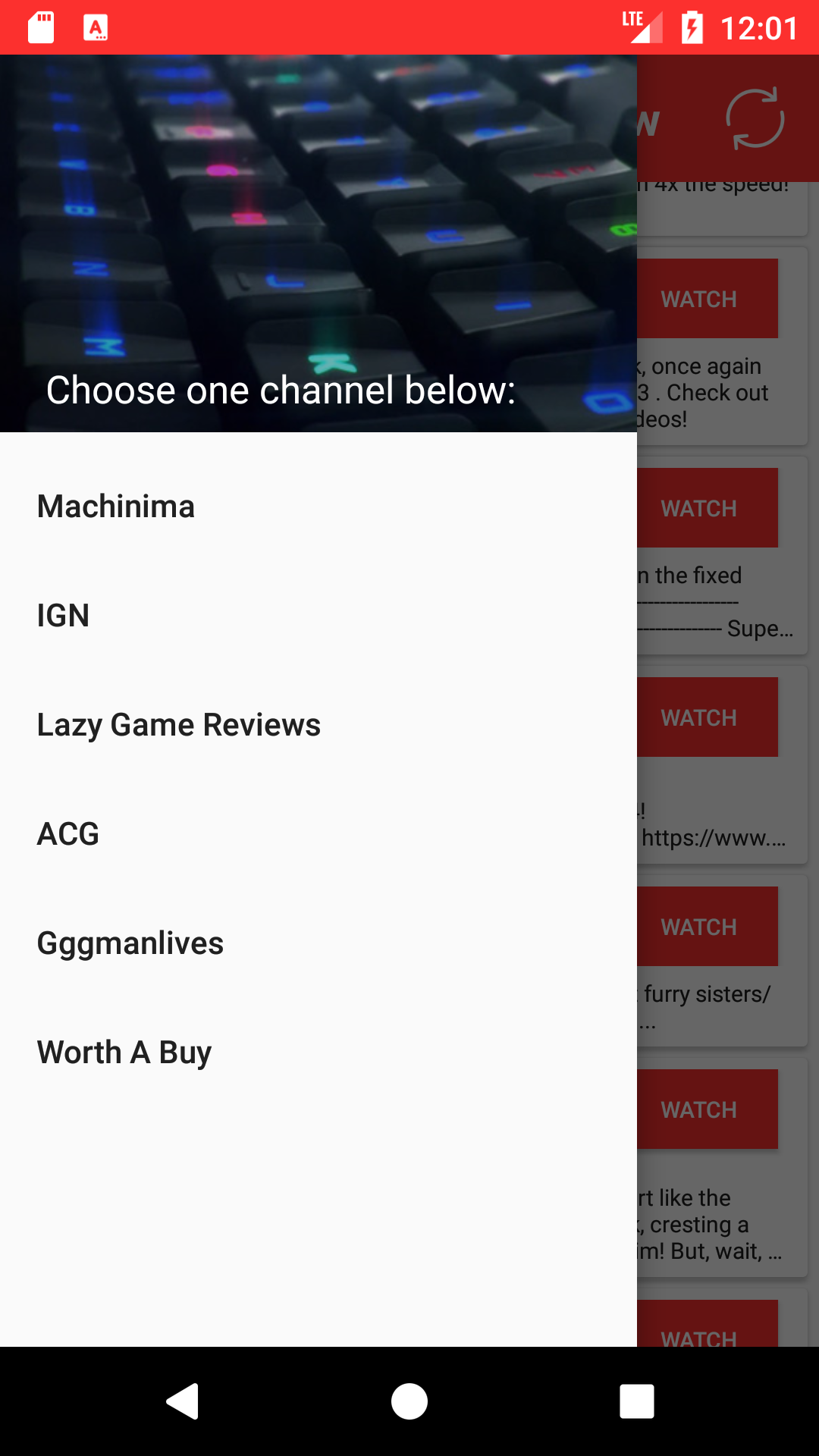Pick the Worth A Buy channel
The width and height of the screenshot is (819, 1456).
click(x=124, y=1052)
